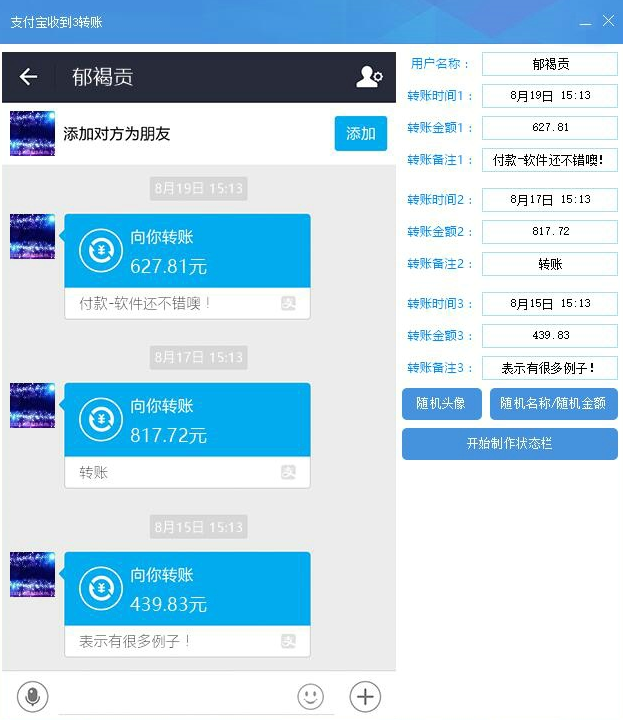Screen dimensions: 623x720
Task: Edit the 转账时间1 field
Action: [549, 96]
